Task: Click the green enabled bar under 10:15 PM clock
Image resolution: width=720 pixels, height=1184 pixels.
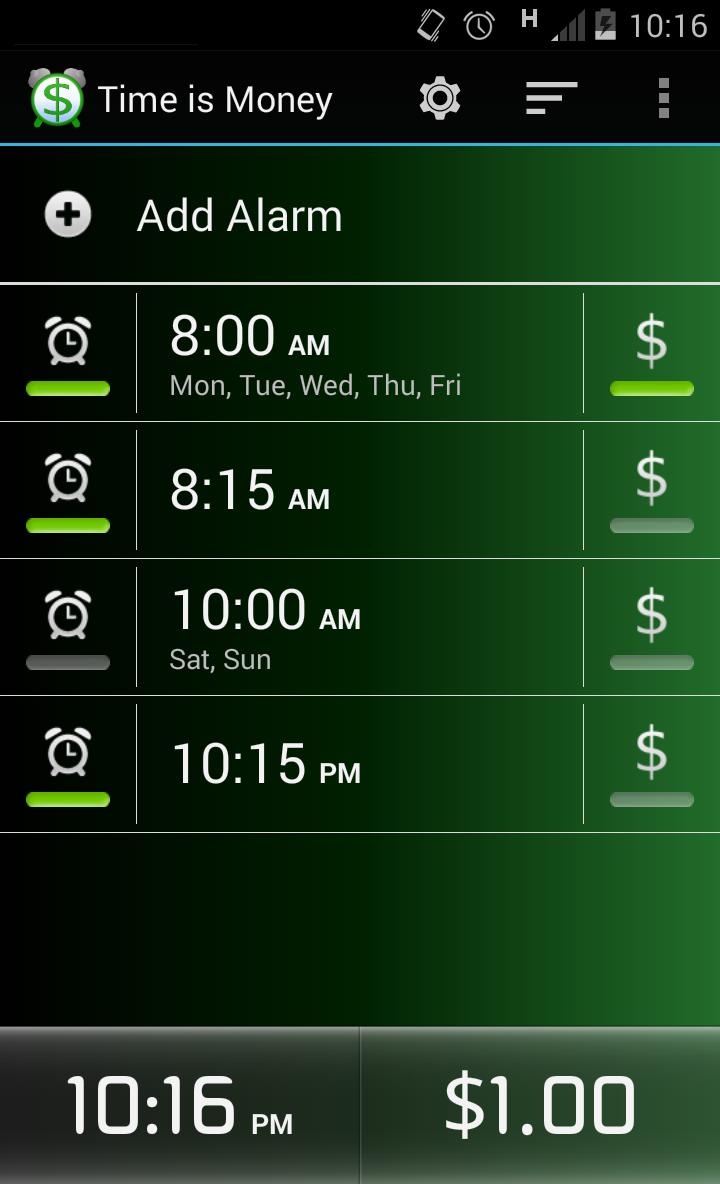Action: [67, 798]
